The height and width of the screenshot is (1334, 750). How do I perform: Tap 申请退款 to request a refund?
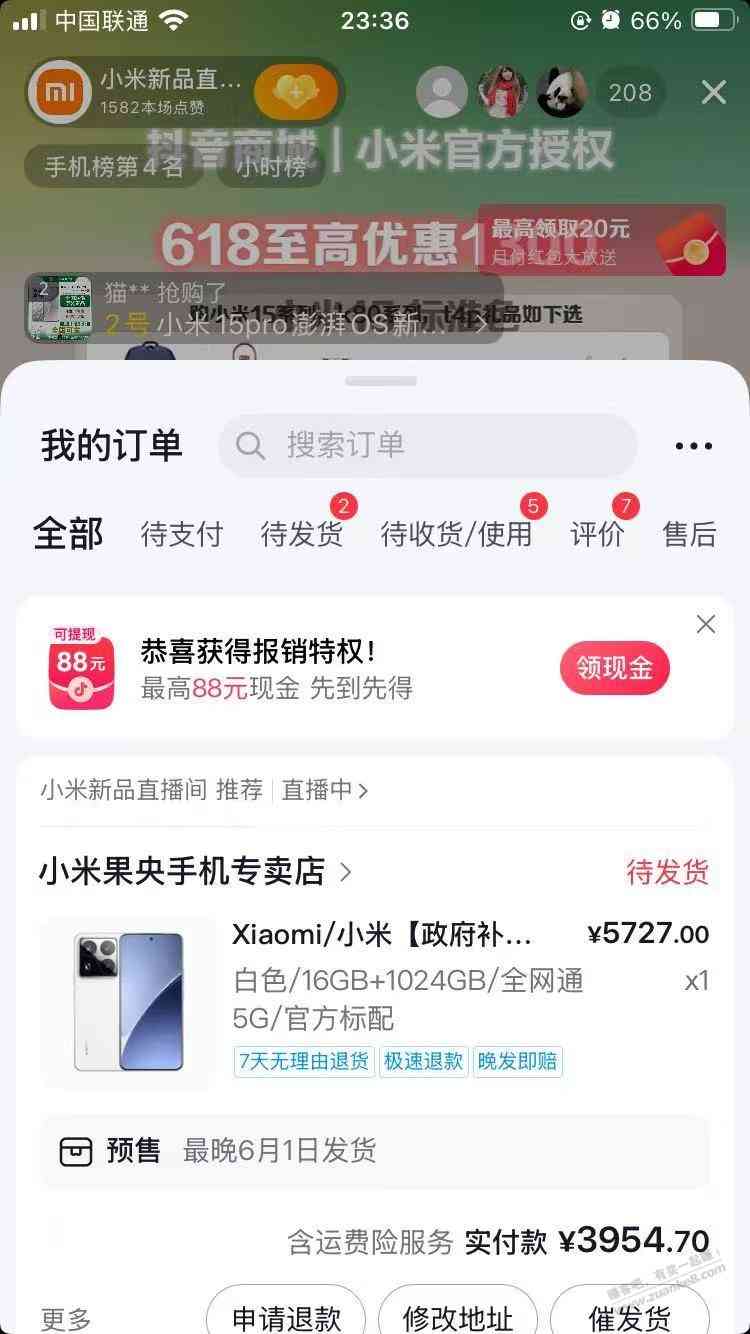[286, 1316]
